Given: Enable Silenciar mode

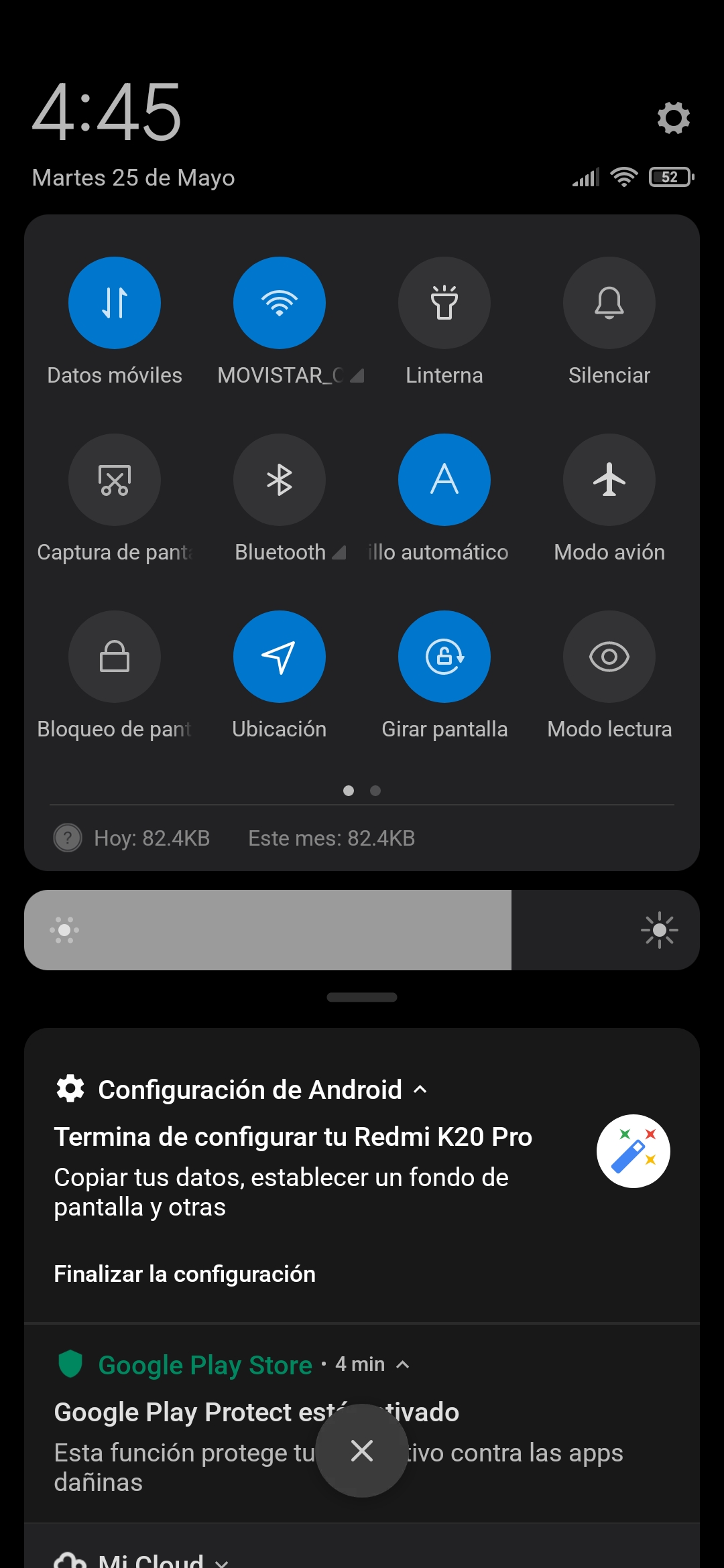Looking at the screenshot, I should tap(609, 303).
